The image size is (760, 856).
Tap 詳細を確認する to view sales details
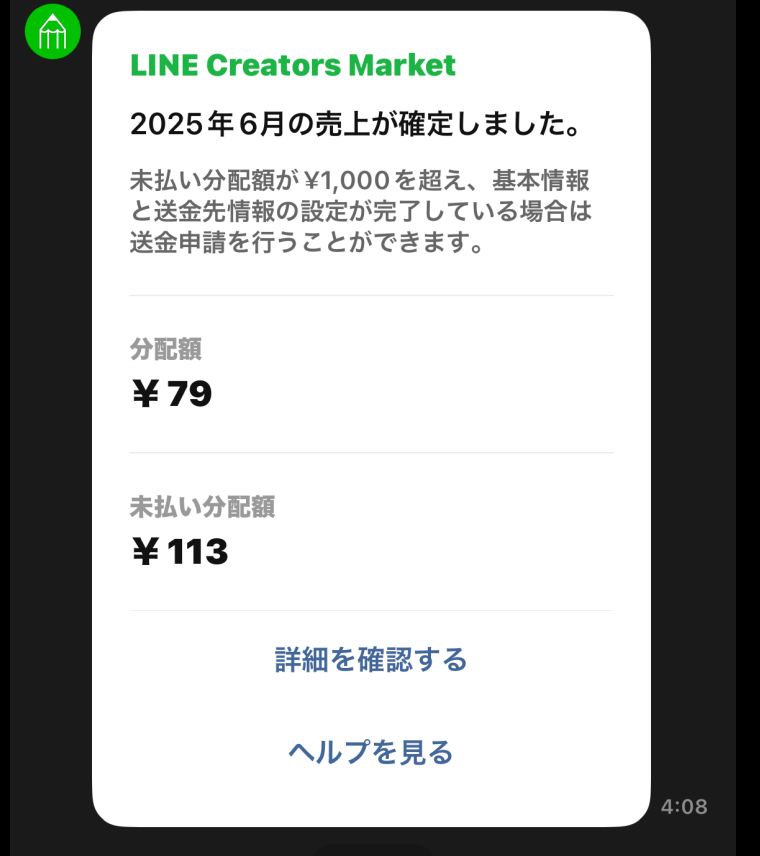click(371, 660)
